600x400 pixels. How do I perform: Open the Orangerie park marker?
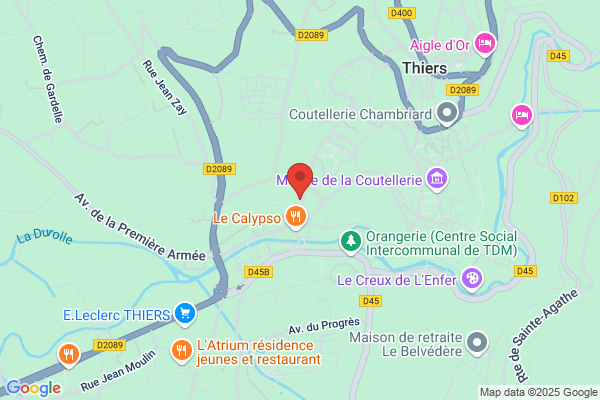[351, 242]
